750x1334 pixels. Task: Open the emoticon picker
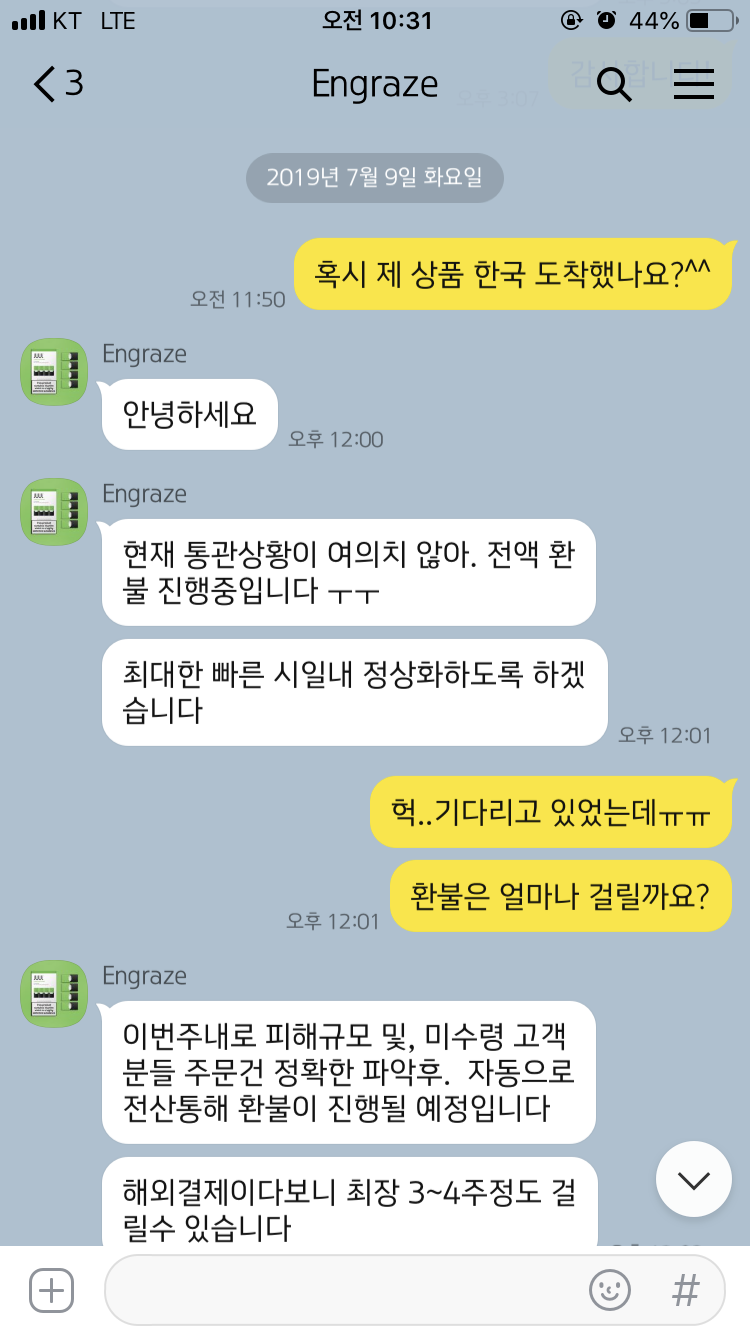609,1290
